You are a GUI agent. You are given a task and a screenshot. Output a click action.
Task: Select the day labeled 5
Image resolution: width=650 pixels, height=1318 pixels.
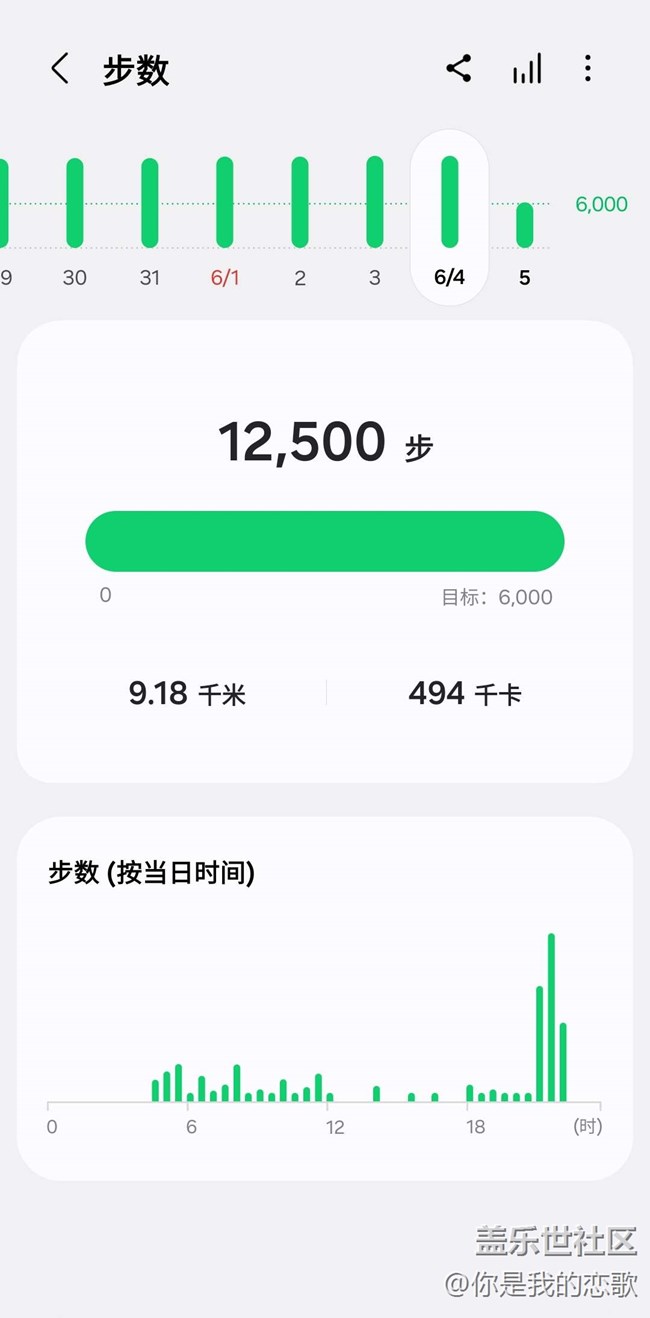(525, 240)
